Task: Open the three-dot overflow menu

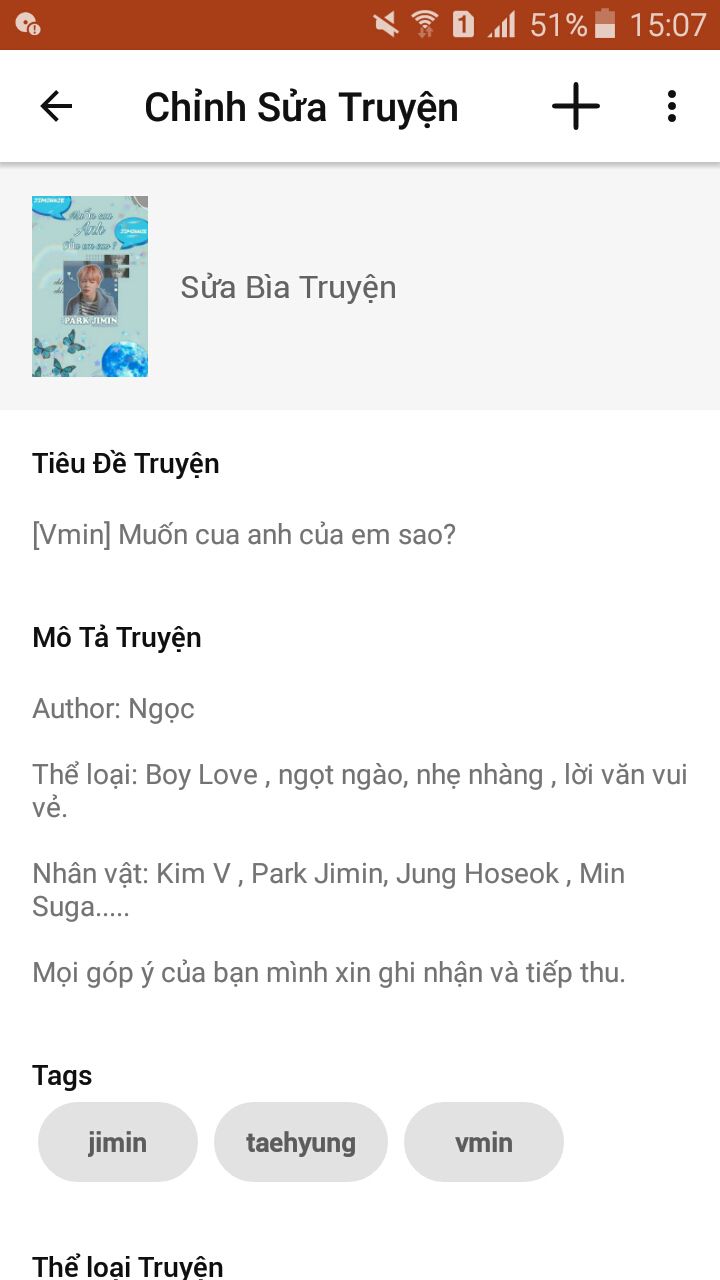Action: click(672, 106)
